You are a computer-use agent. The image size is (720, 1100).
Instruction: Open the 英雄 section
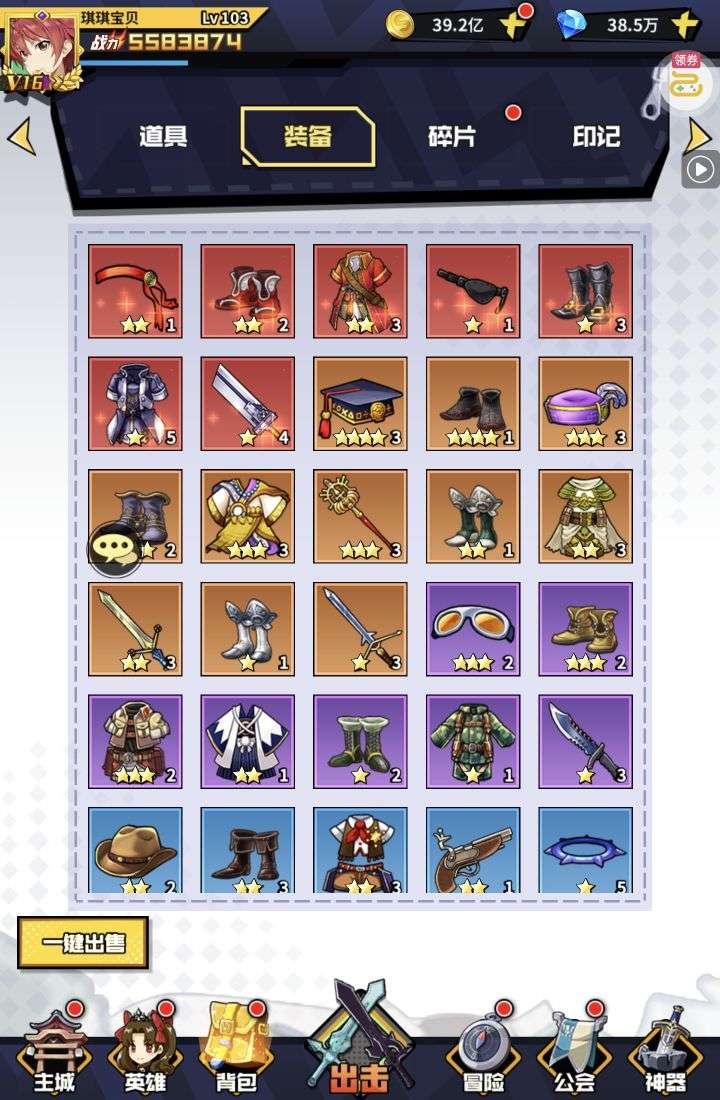(144, 1053)
